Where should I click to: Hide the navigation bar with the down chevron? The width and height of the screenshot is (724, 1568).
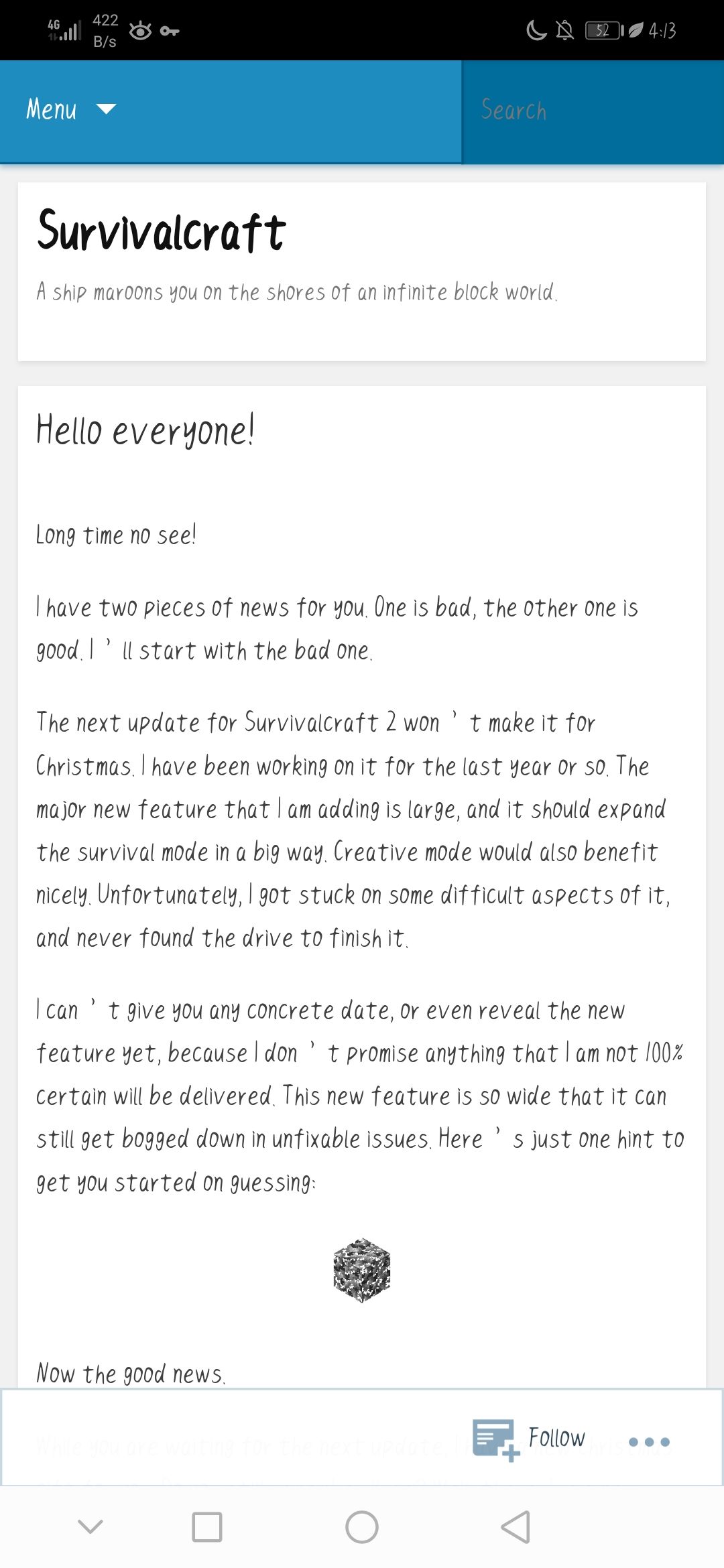coord(90,1526)
